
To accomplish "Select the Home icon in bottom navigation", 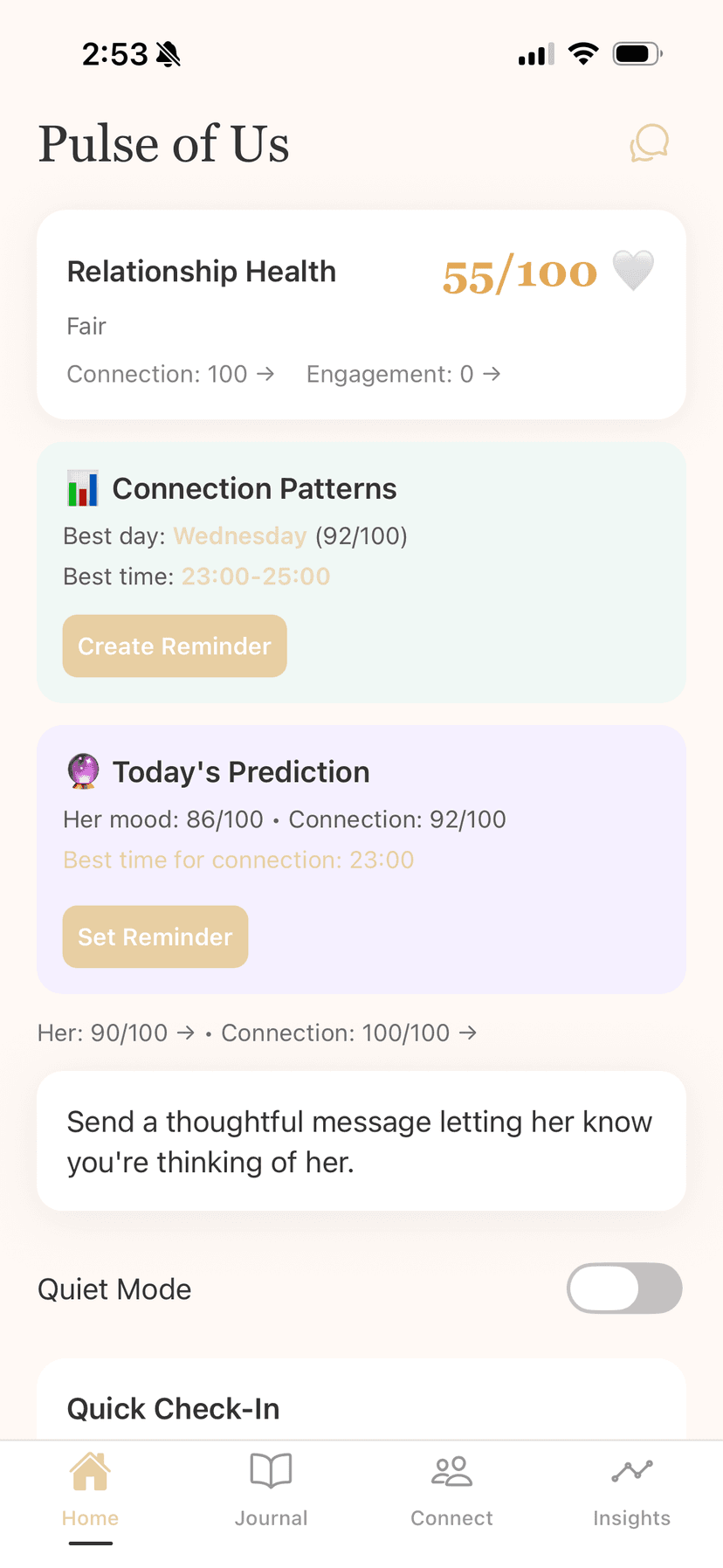I will point(90,1485).
